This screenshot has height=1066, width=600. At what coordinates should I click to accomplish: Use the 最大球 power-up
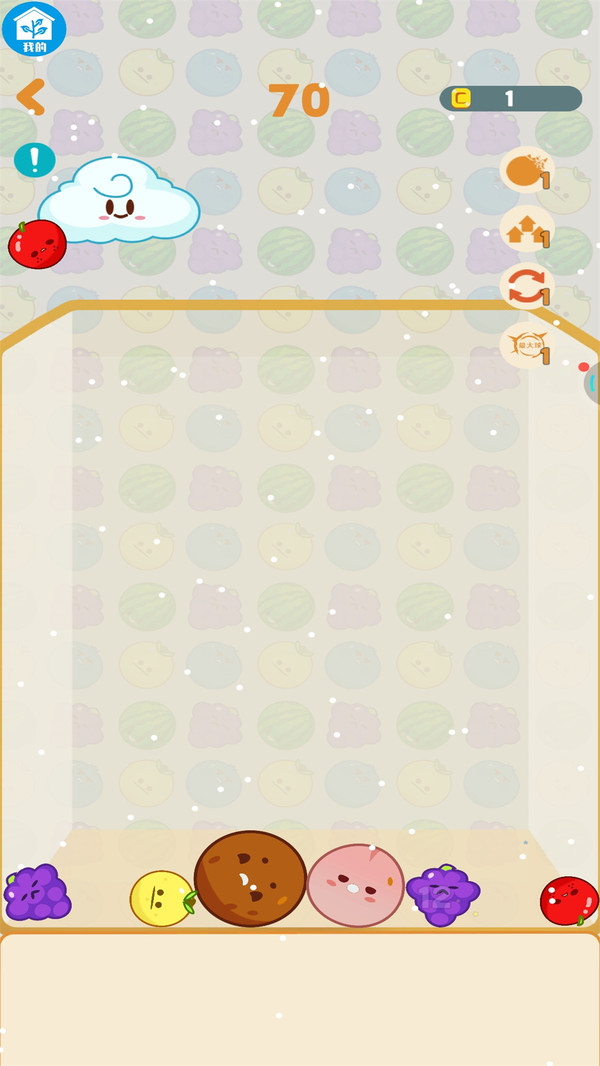(x=527, y=346)
